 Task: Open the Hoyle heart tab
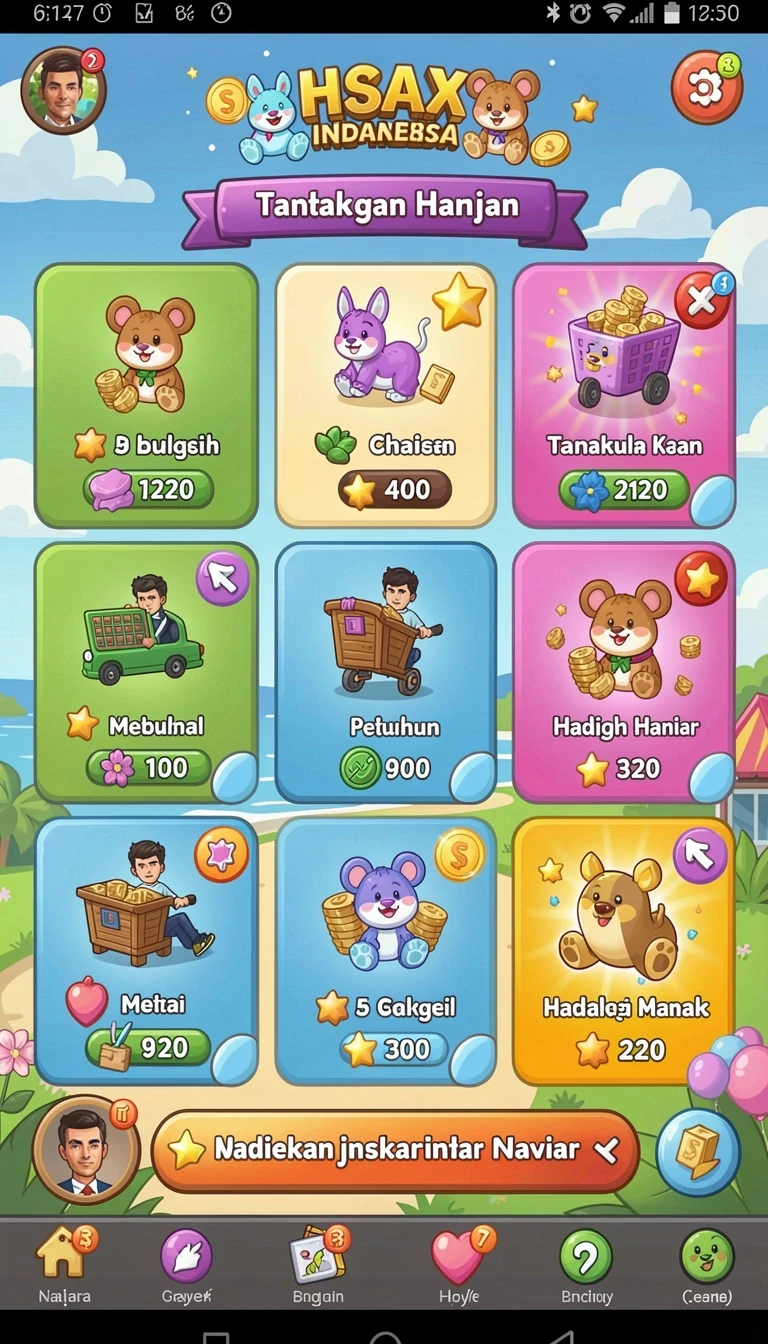[x=459, y=1267]
